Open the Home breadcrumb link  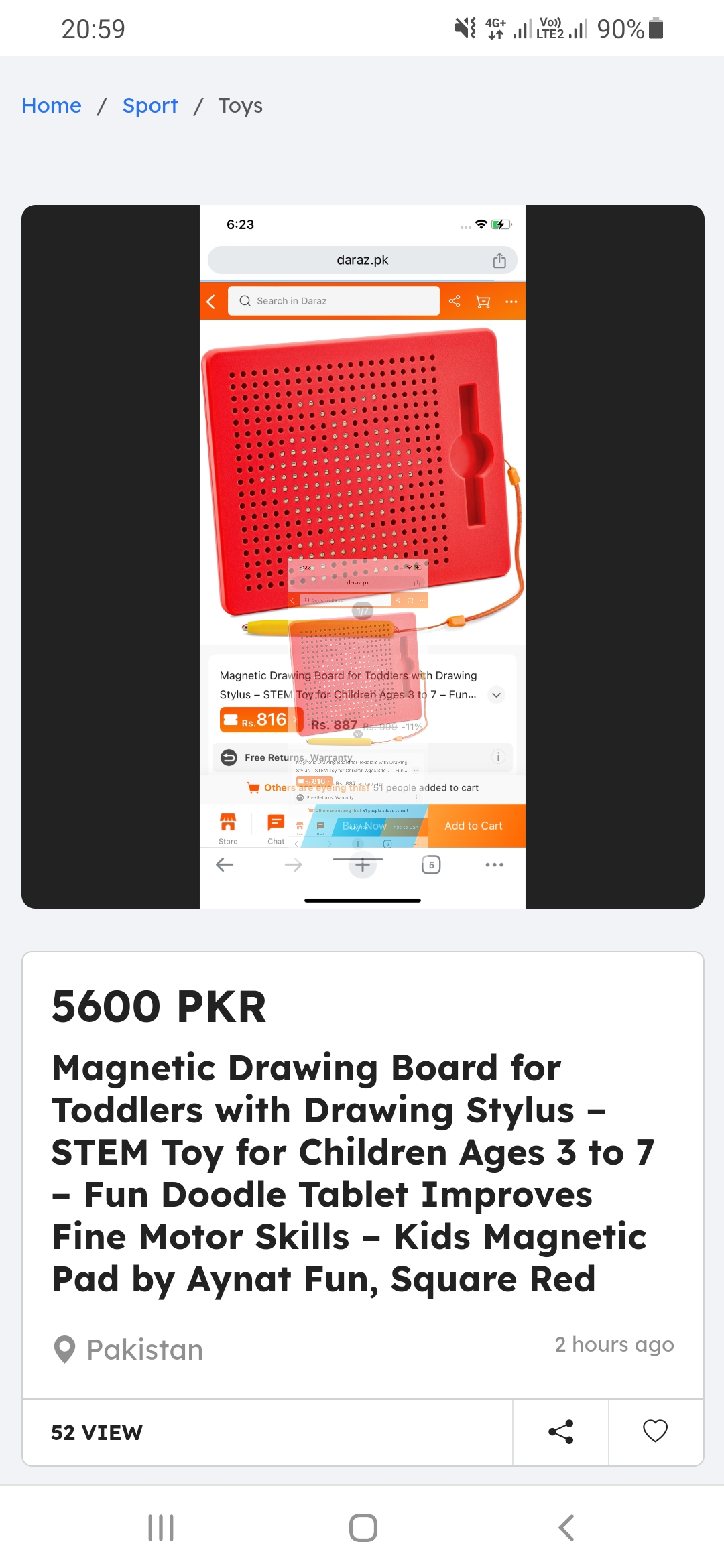tap(52, 106)
